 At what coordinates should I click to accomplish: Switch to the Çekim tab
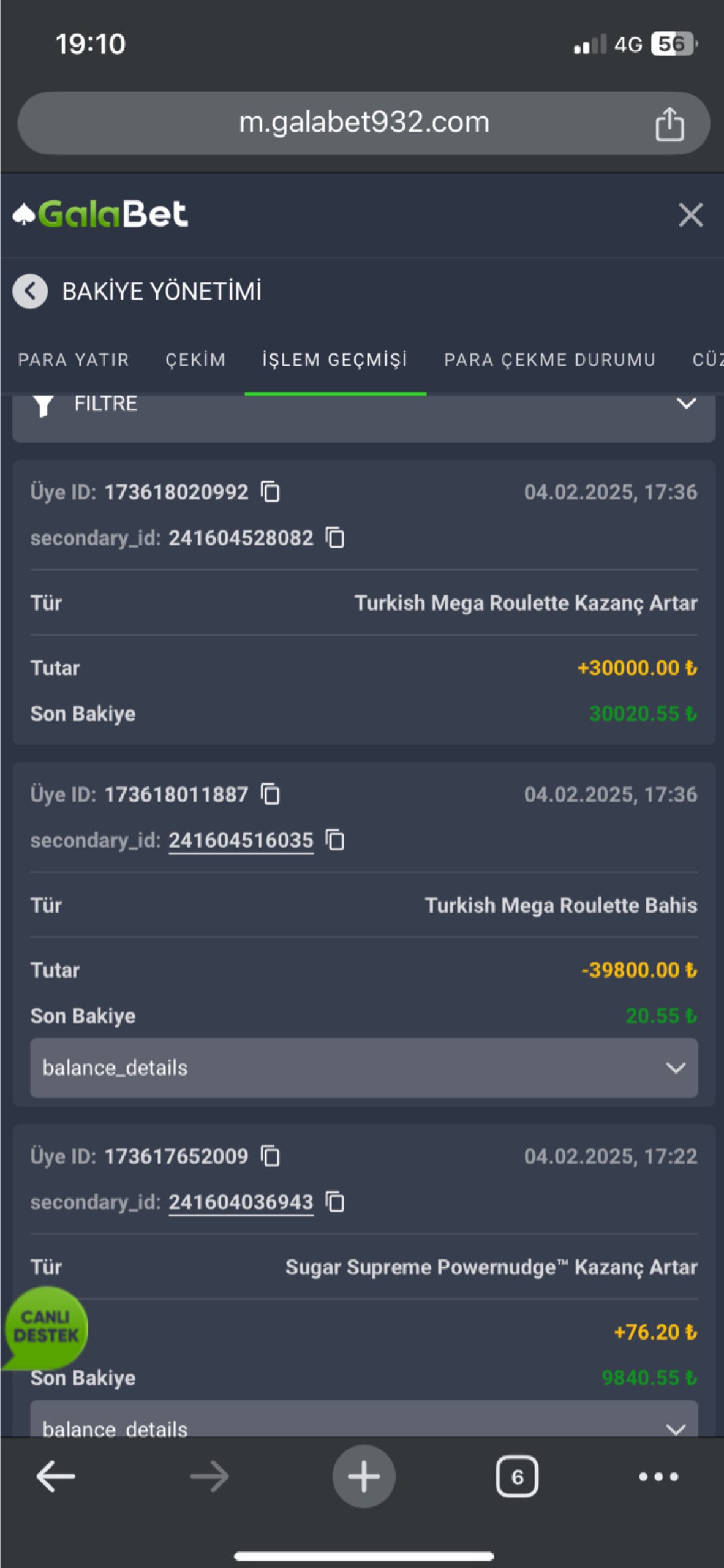(195, 360)
